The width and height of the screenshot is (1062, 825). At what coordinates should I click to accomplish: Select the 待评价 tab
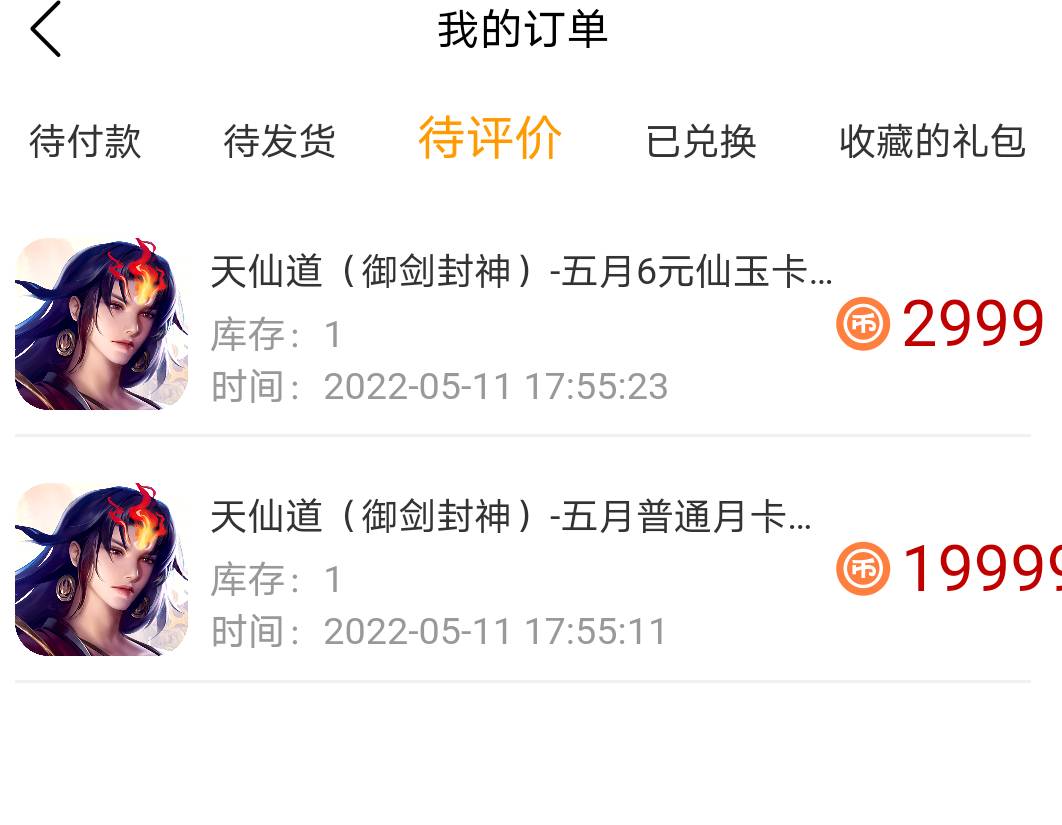click(x=490, y=138)
